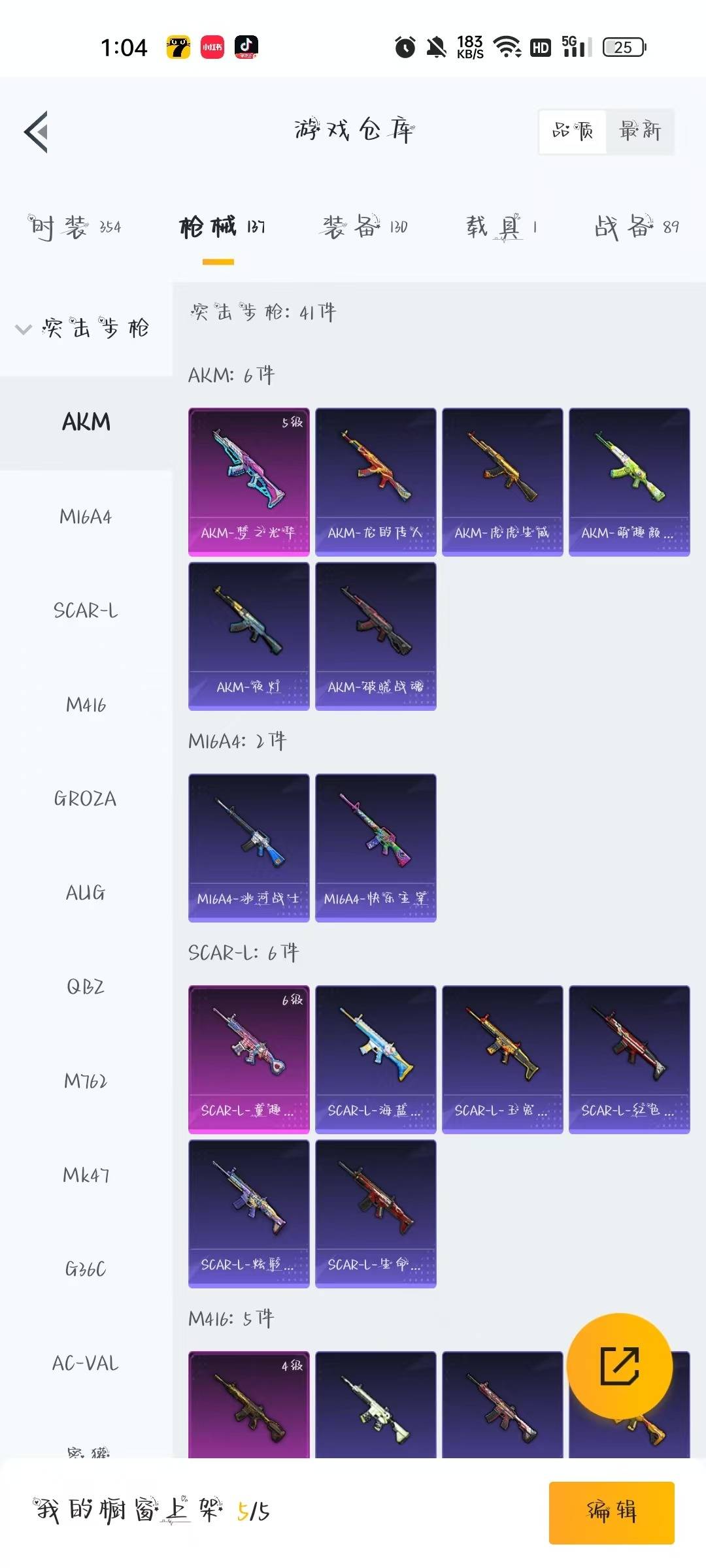
Task: Select M16A4 in the side list
Action: (86, 517)
